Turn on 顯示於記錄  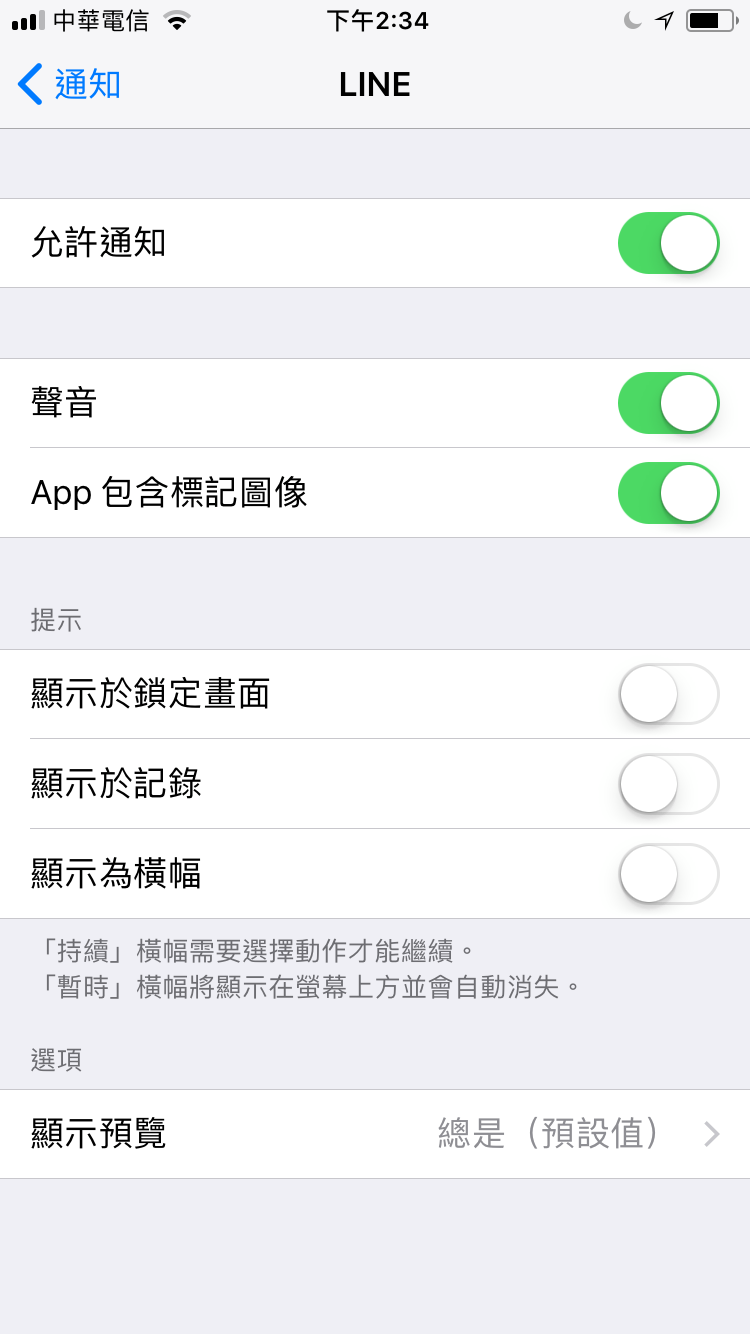[x=668, y=784]
